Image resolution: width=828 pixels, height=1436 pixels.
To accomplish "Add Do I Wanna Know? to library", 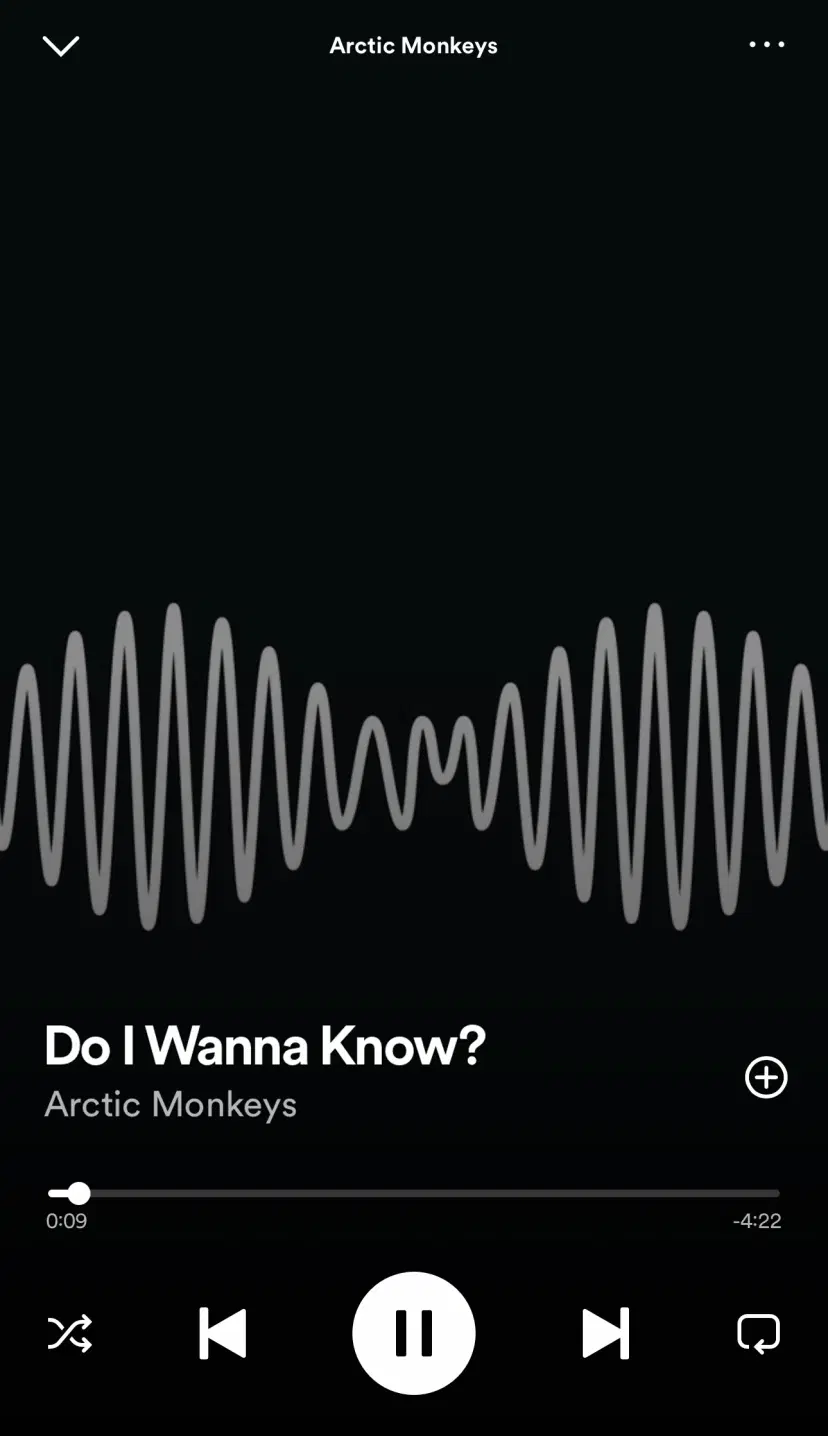I will (766, 1077).
